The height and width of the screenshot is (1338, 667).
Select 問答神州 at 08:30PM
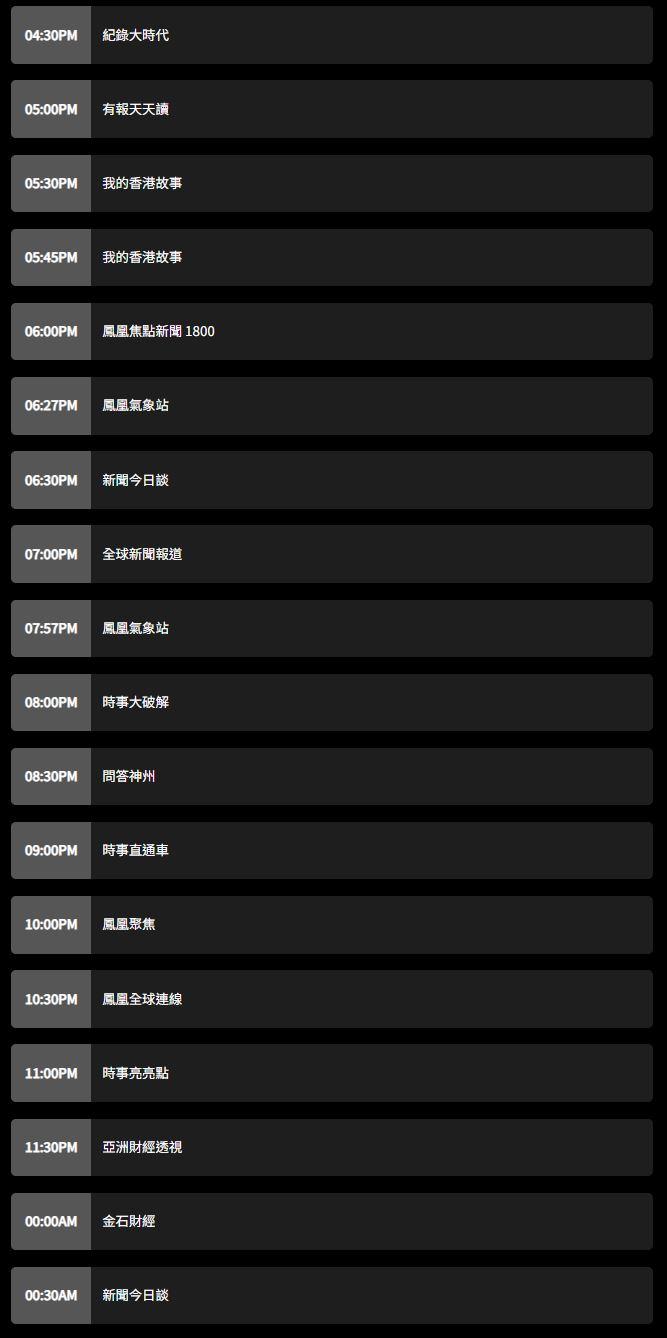pos(129,776)
